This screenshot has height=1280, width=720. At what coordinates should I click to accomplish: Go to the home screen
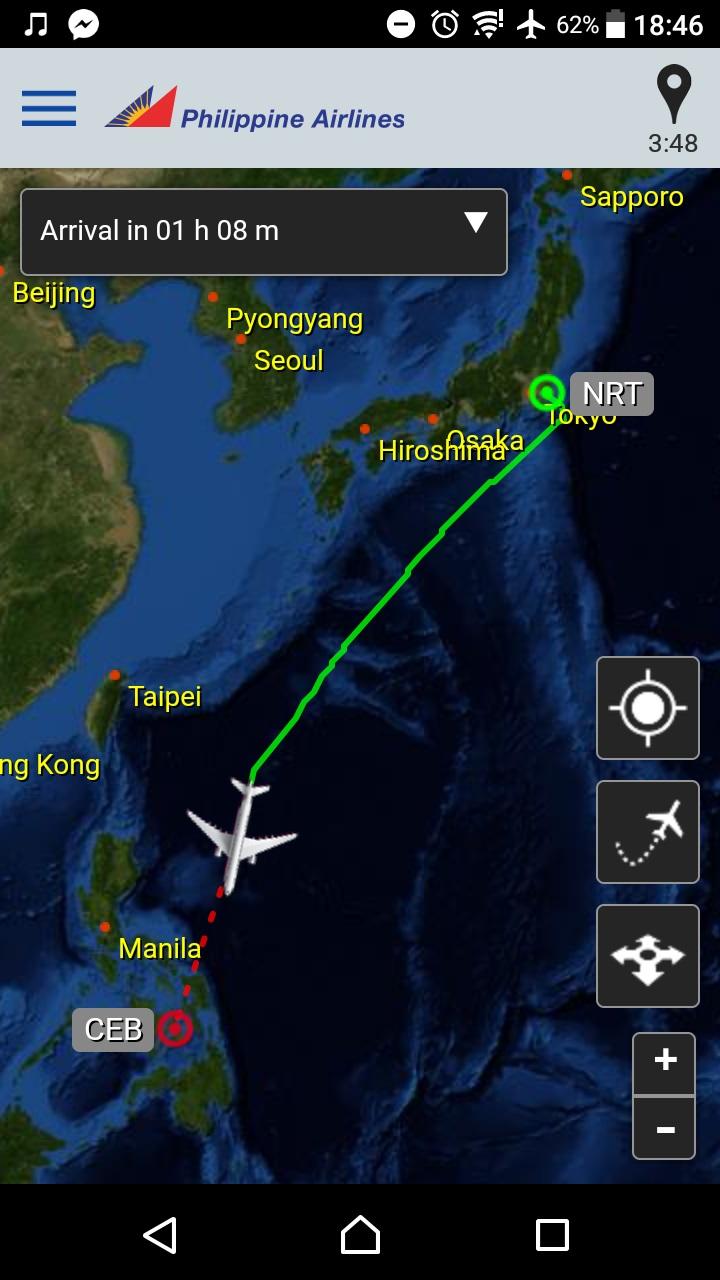pos(360,1235)
